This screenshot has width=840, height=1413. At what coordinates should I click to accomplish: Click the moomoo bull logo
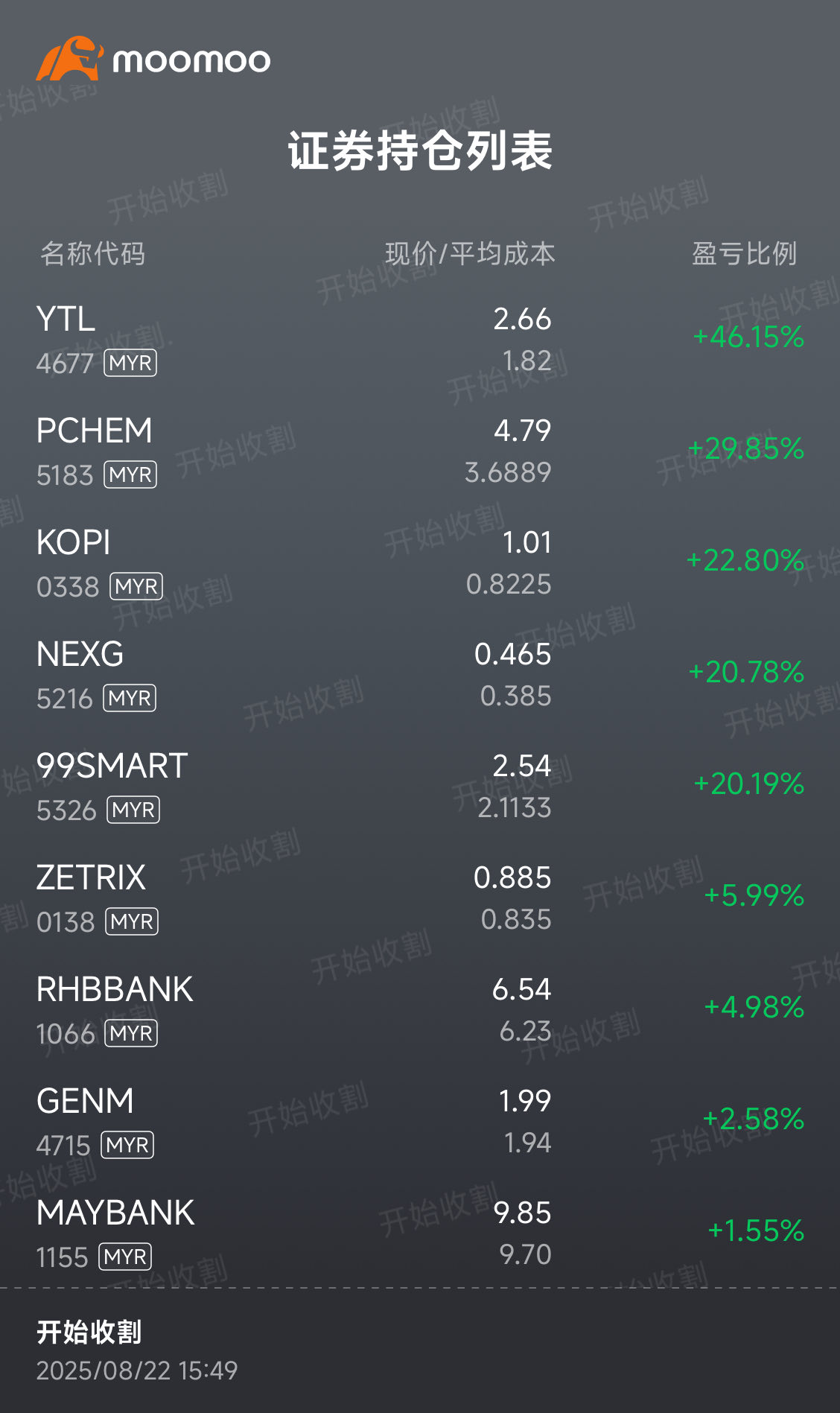pos(71,60)
